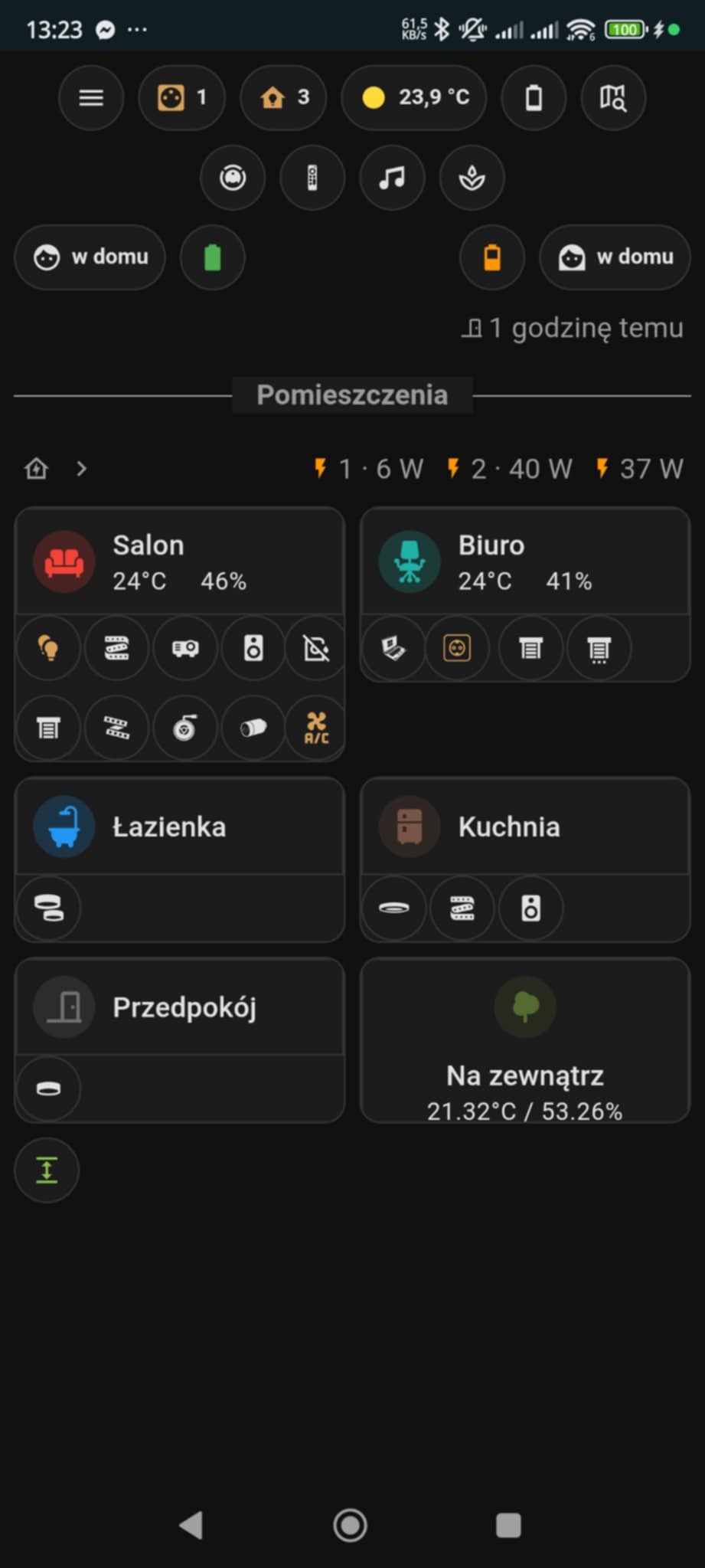Open the map search chip

coord(612,97)
